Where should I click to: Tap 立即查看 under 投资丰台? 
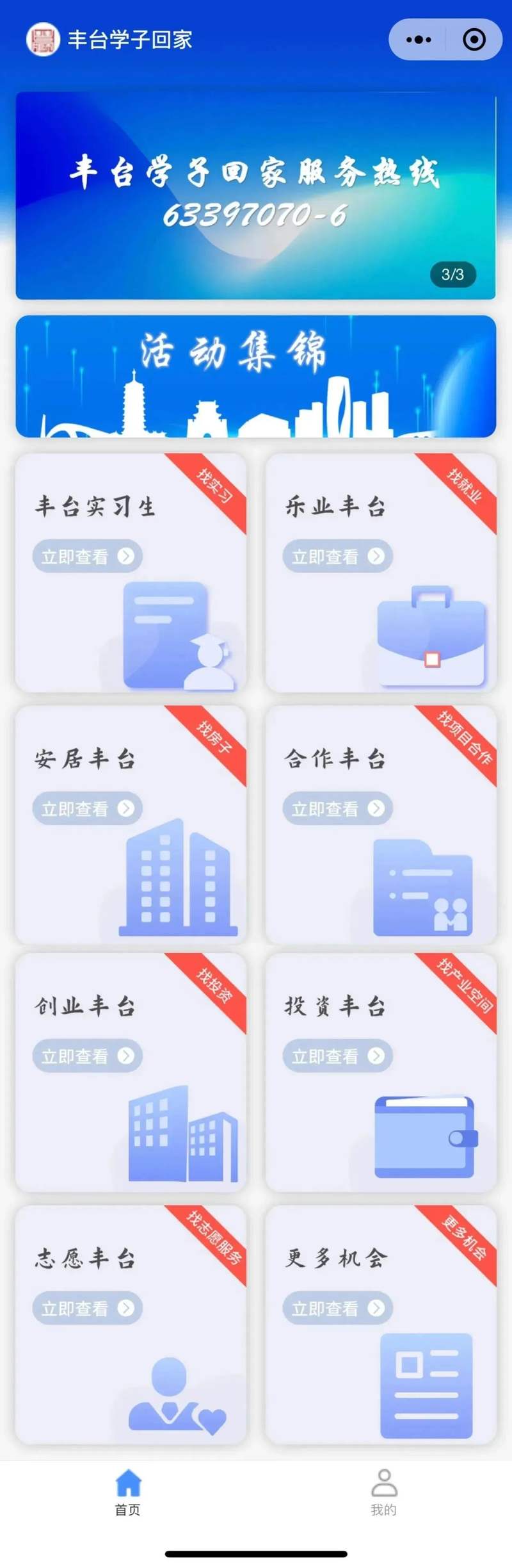337,1056
